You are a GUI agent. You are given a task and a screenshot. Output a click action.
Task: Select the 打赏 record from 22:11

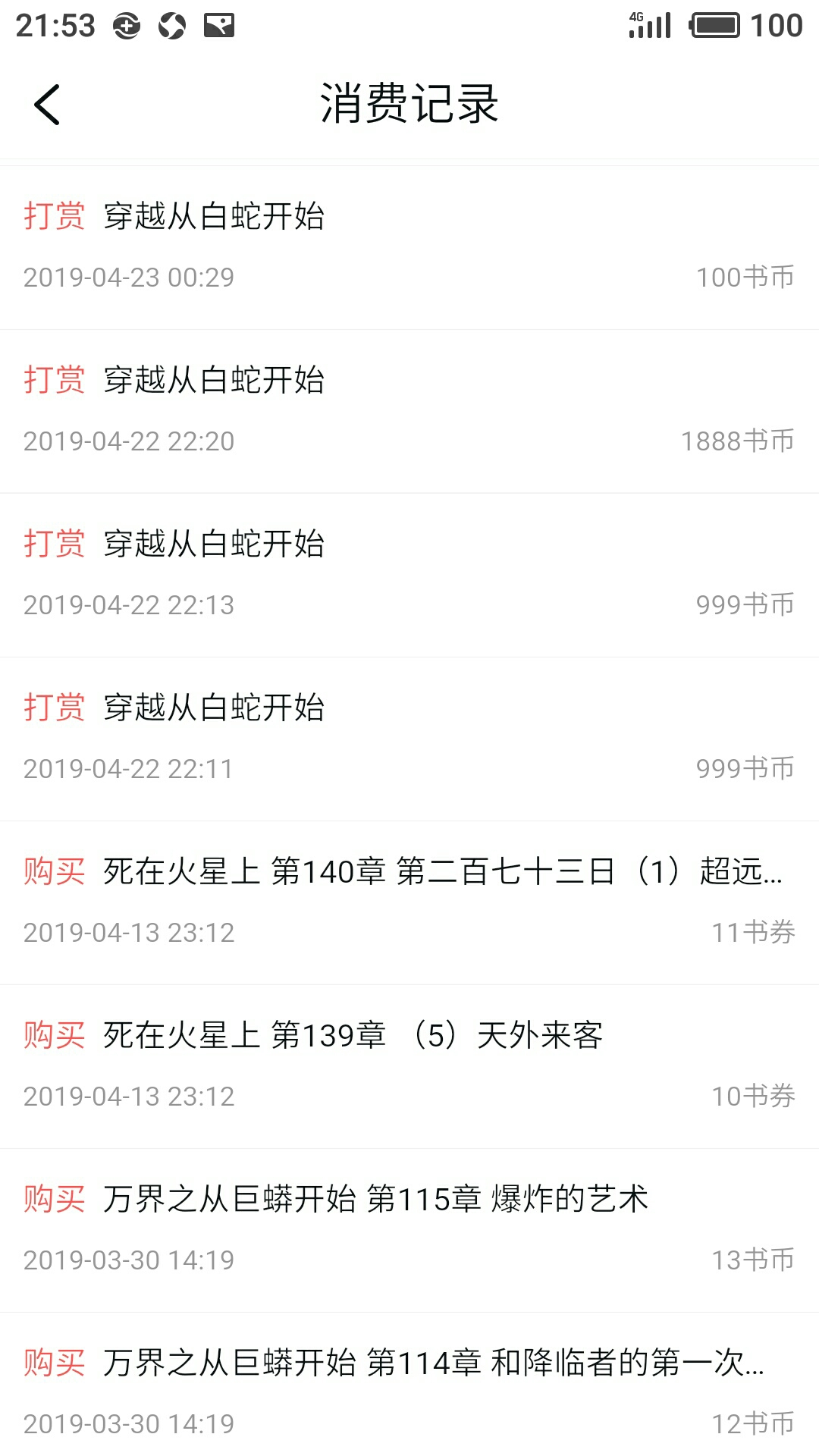pyautogui.click(x=409, y=739)
